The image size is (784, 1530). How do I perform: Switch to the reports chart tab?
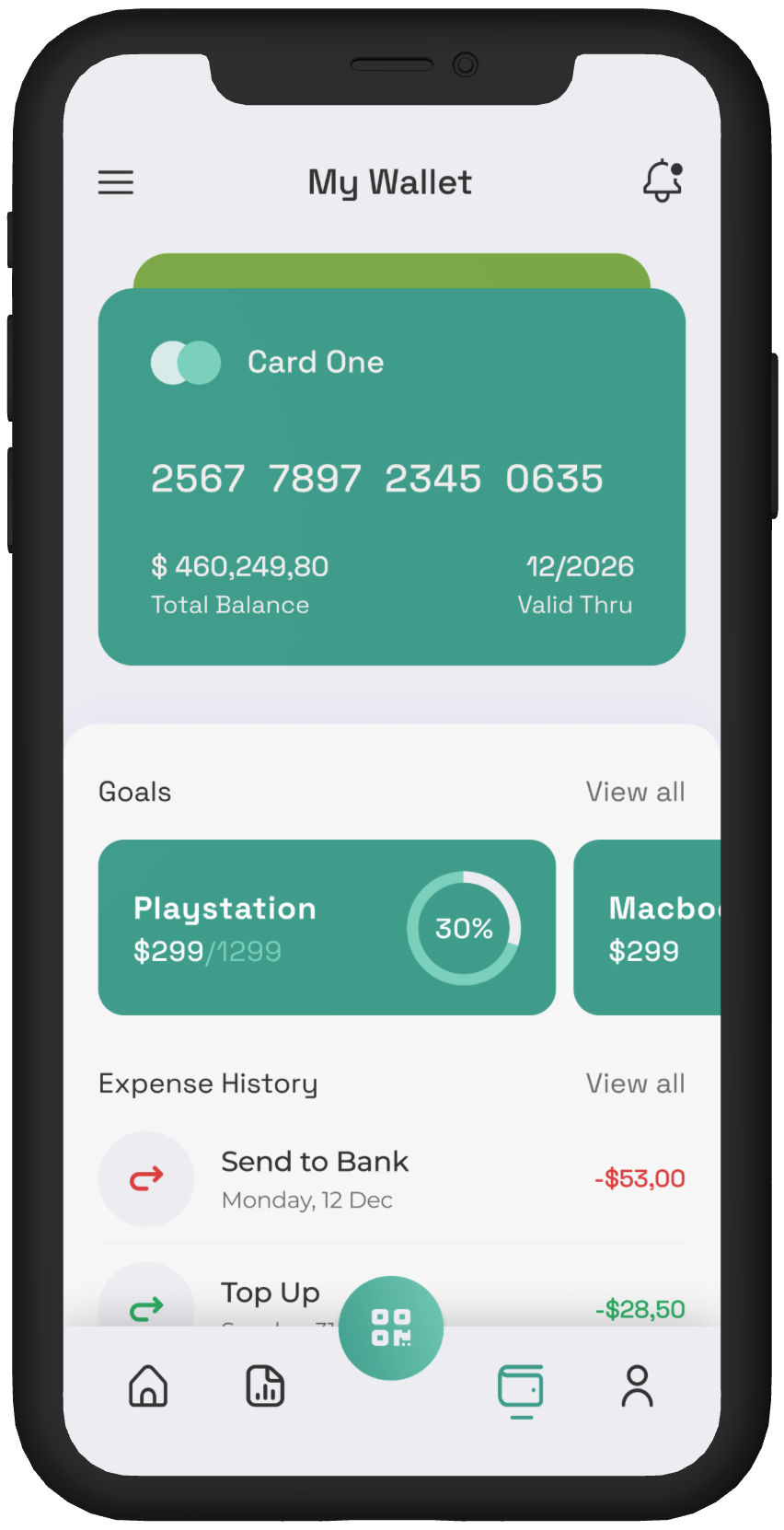coord(265,1386)
